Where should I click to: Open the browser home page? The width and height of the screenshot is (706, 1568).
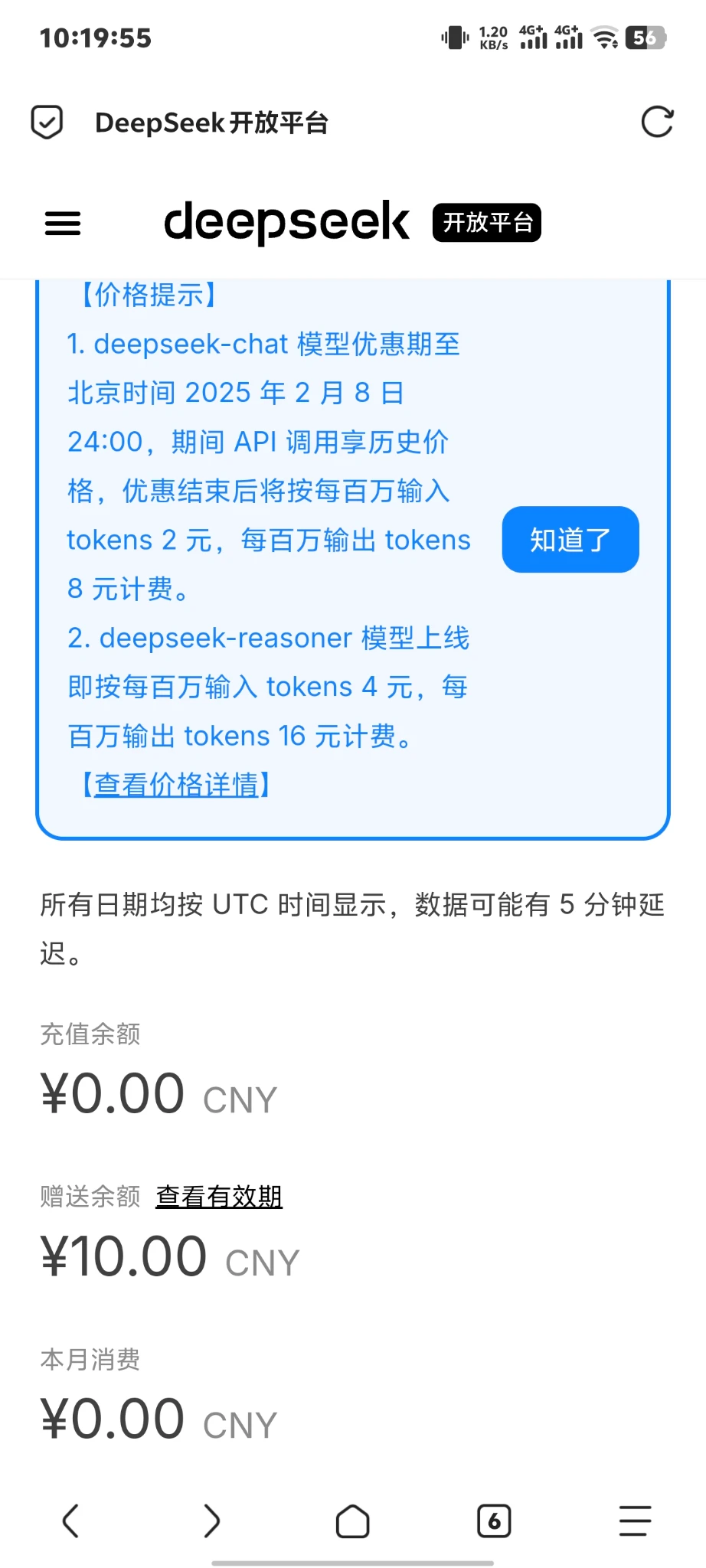[352, 1521]
